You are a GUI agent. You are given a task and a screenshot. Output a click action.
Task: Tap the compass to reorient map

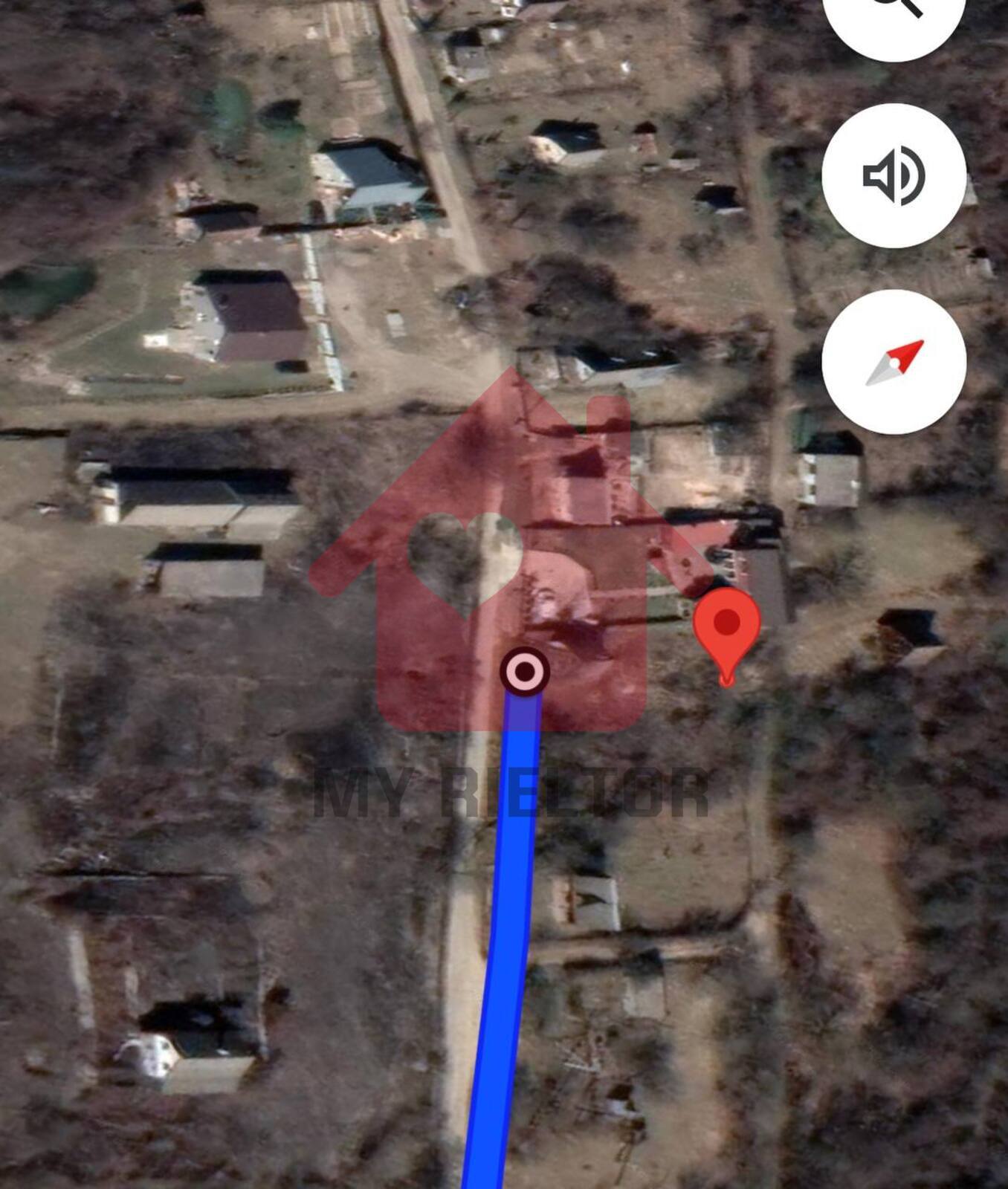point(894,362)
